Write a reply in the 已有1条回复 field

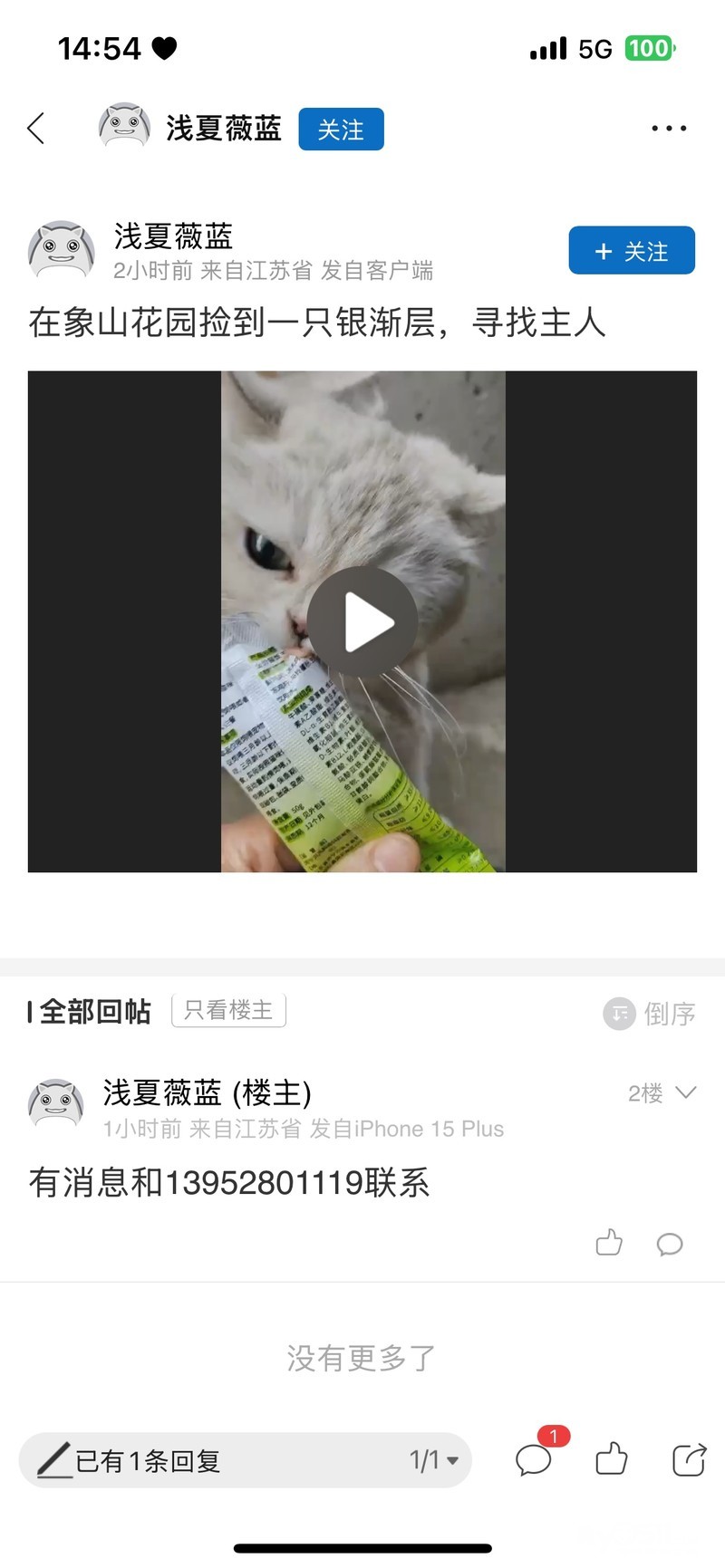[x=208, y=1460]
